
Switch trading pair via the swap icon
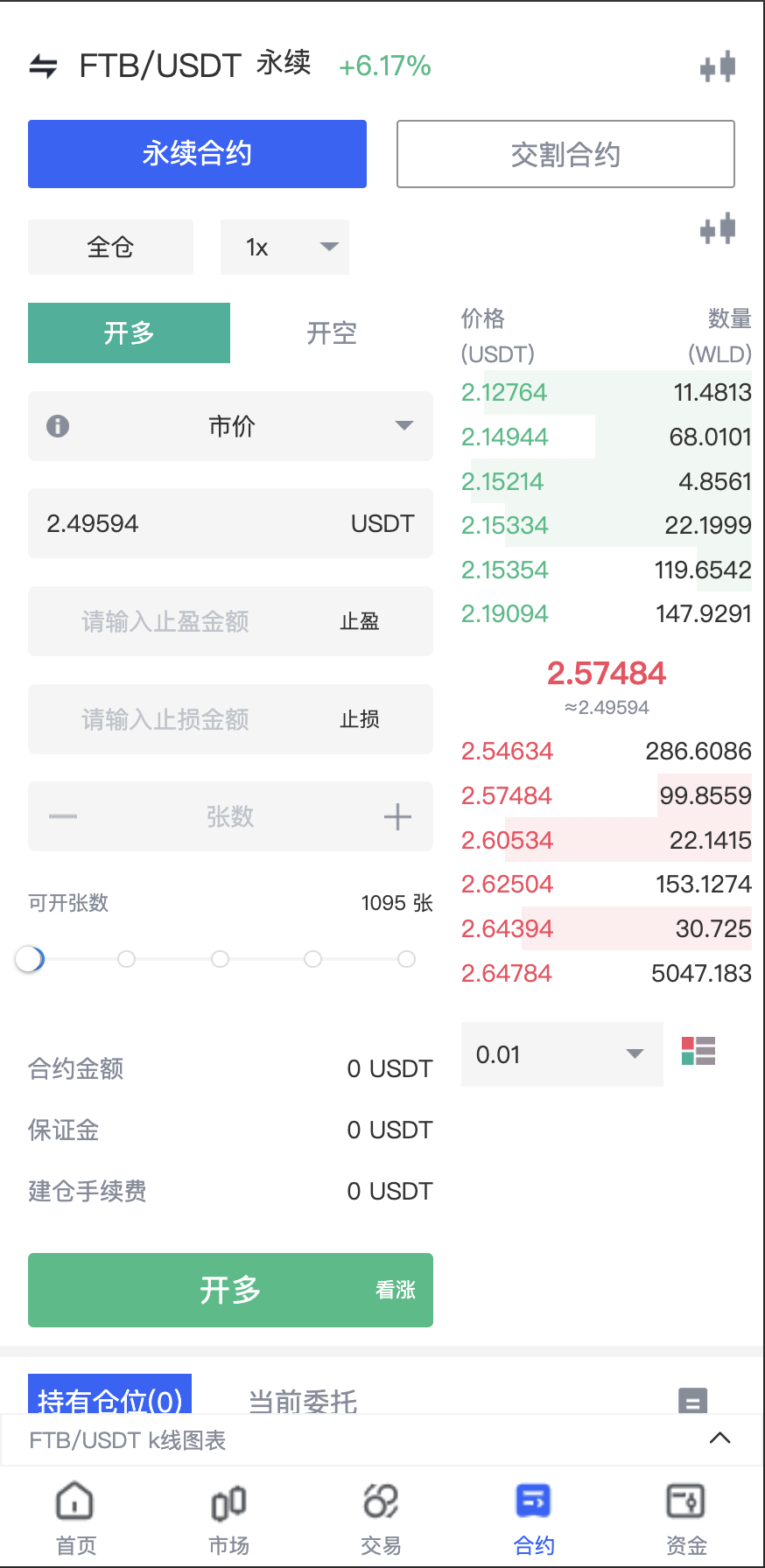tap(43, 66)
